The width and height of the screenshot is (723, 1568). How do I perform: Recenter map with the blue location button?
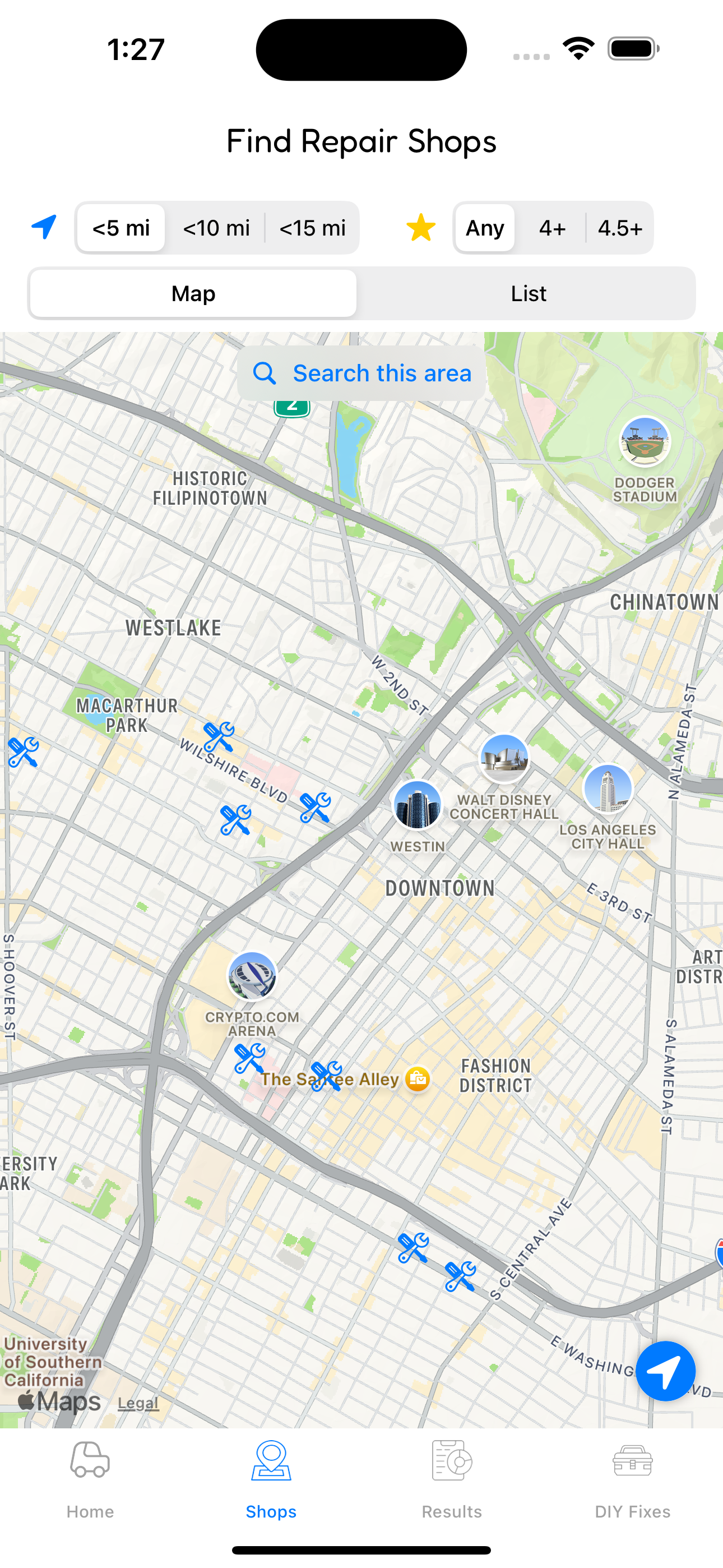pyautogui.click(x=665, y=1371)
